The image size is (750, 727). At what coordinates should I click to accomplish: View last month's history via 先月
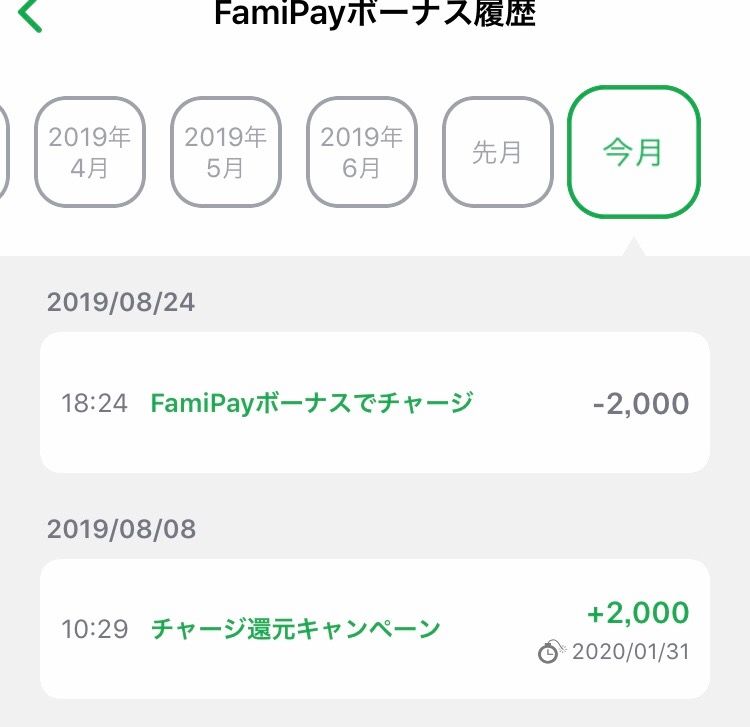click(497, 152)
